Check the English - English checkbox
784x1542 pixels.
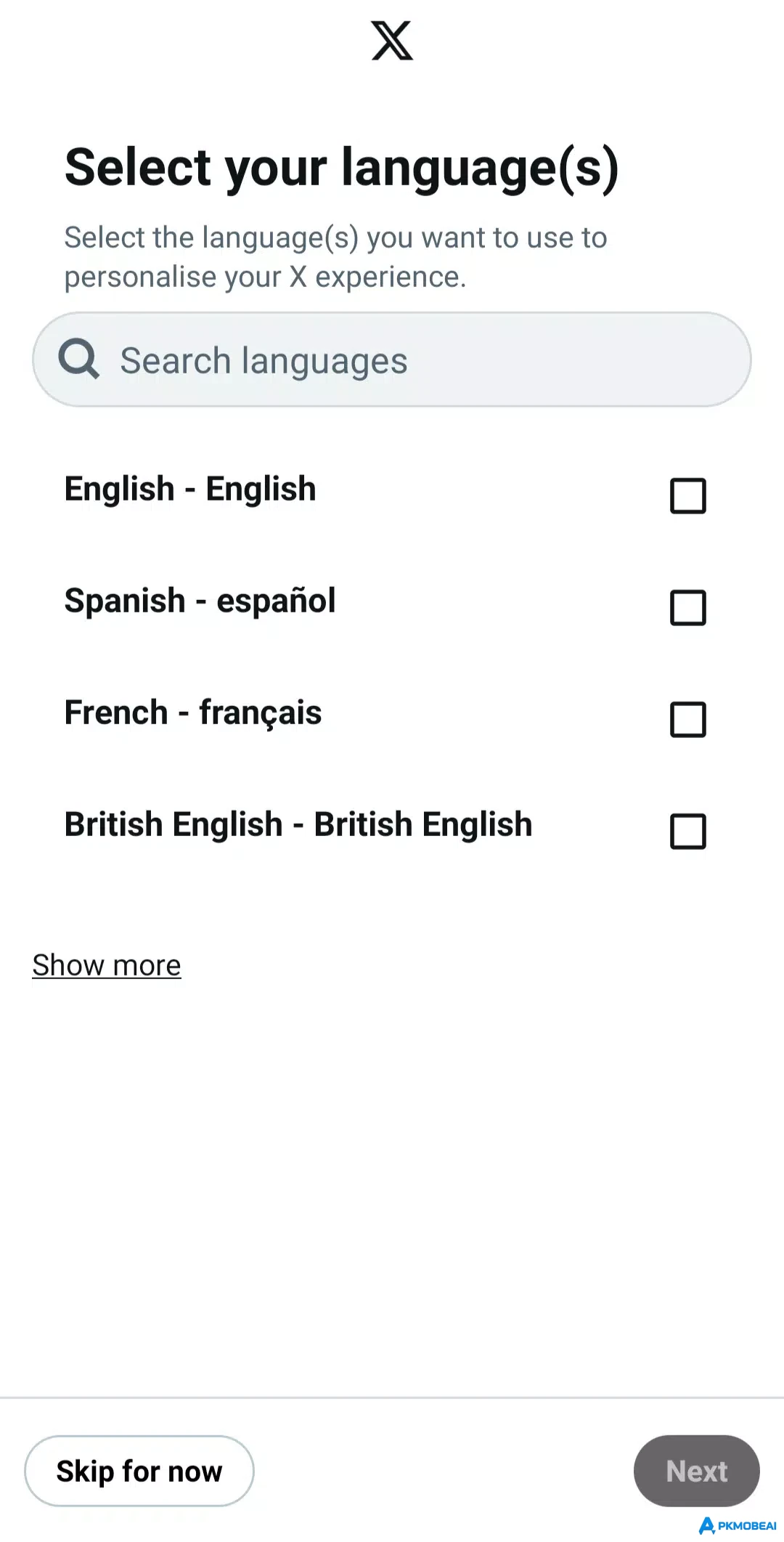pyautogui.click(x=687, y=496)
